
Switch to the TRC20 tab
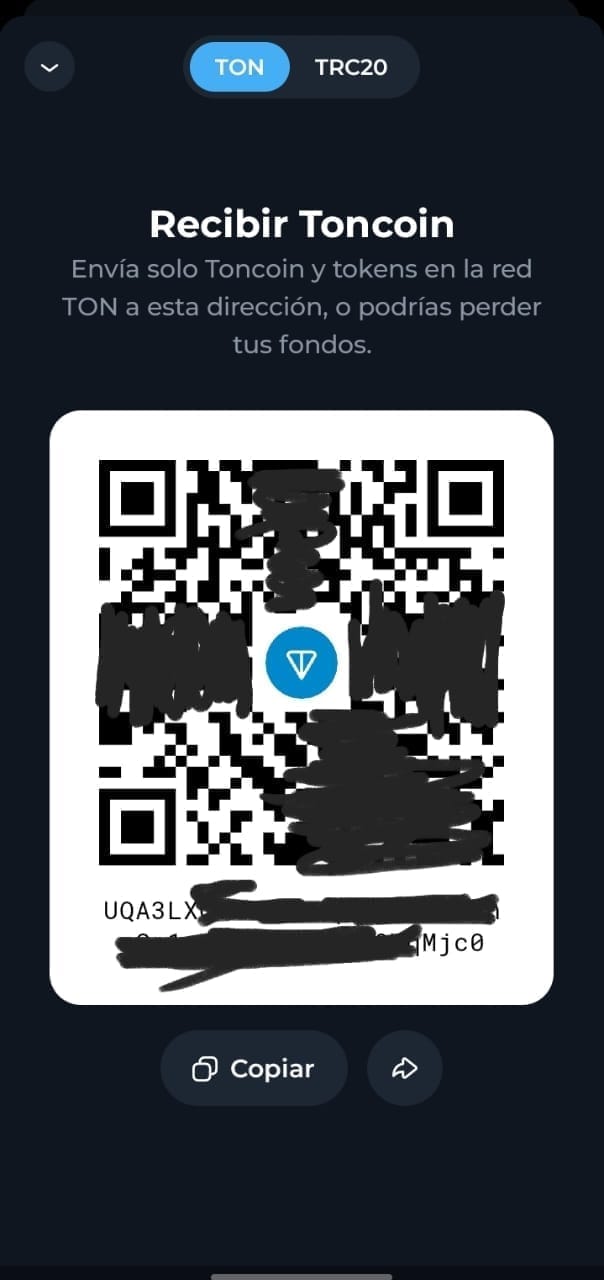pyautogui.click(x=351, y=67)
